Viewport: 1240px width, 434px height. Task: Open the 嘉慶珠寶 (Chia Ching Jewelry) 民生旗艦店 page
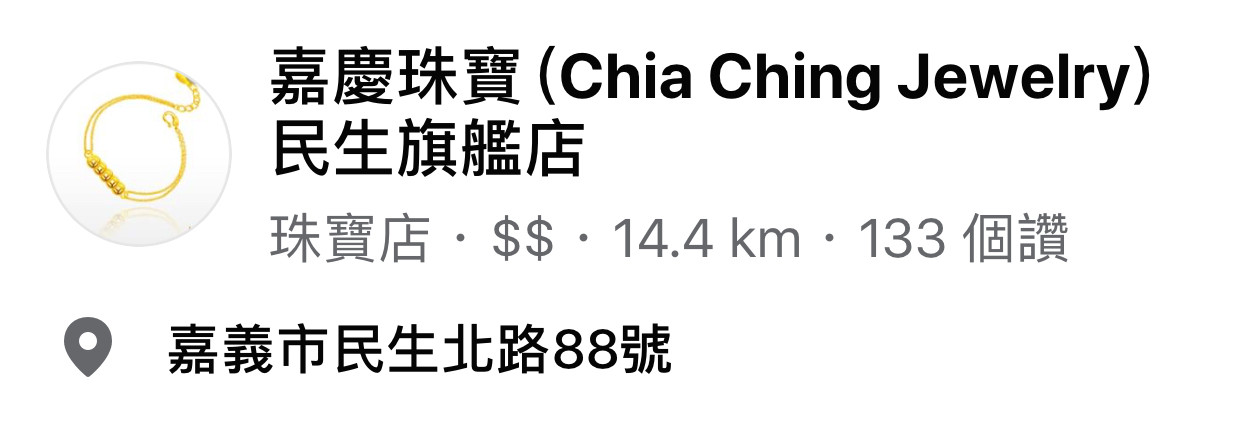710,115
